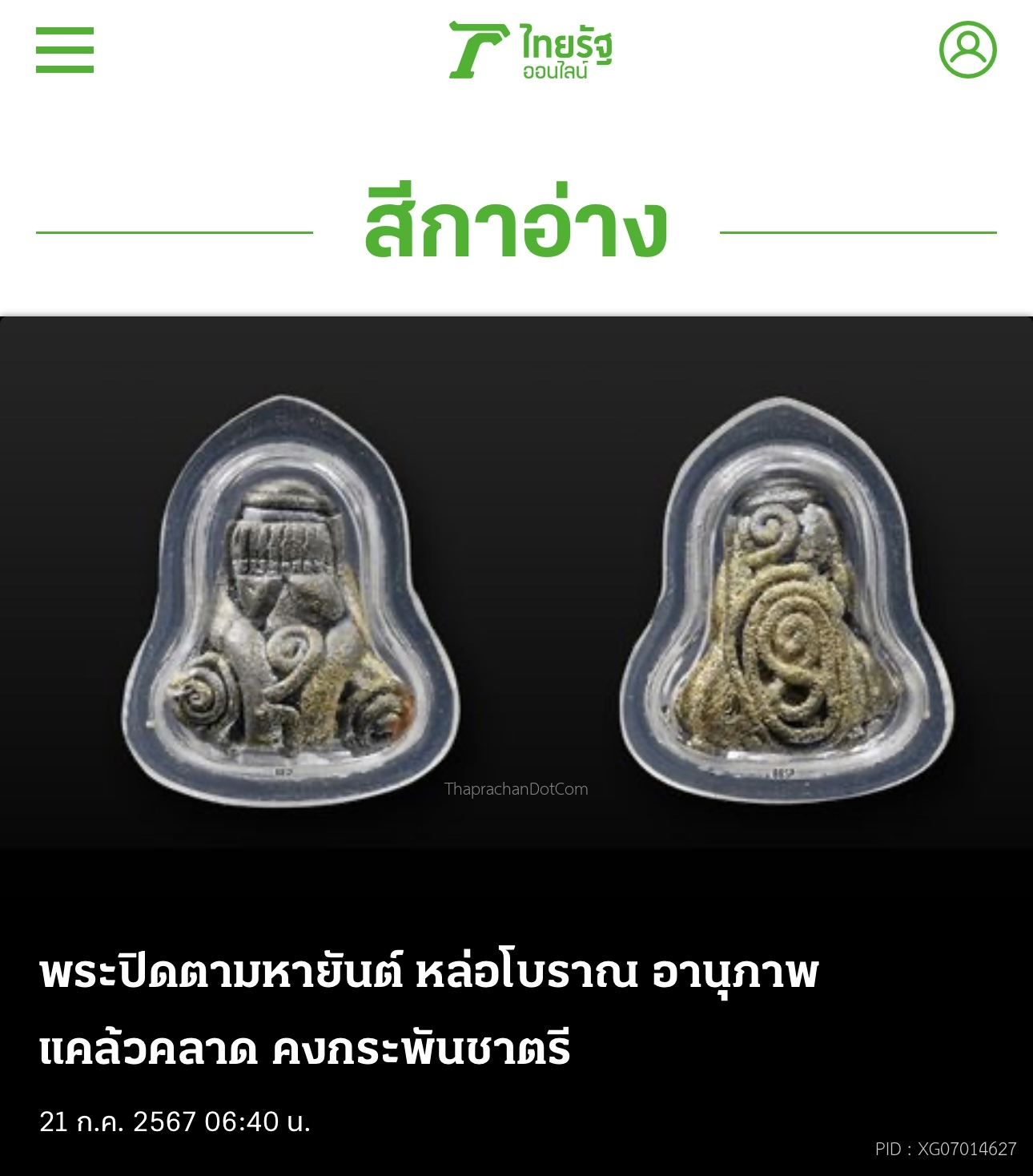Viewport: 1033px width, 1176px height.
Task: Go to Thairath Online homepage logo
Action: tap(530, 50)
